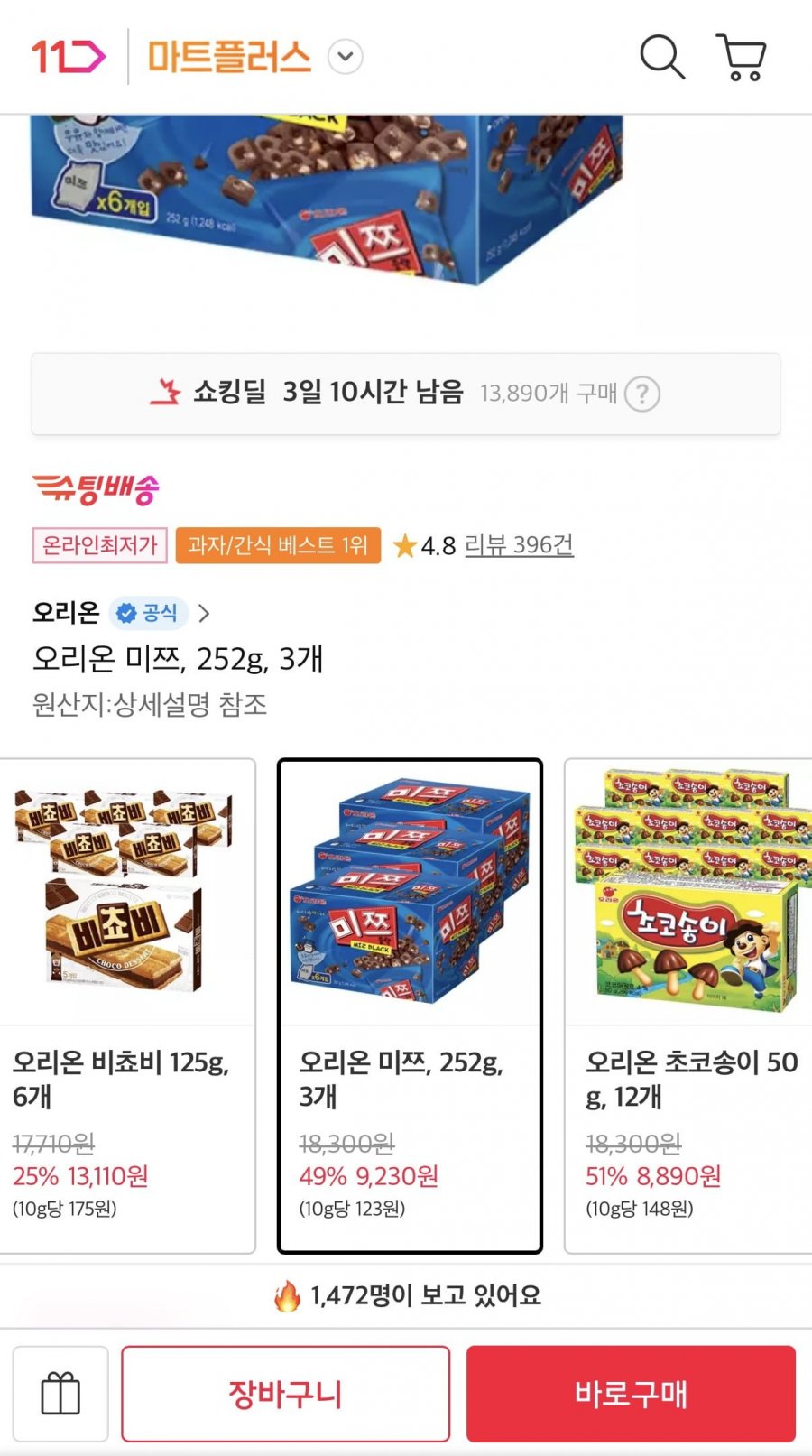Expand the 오리온 brand page chevron

pos(206,613)
